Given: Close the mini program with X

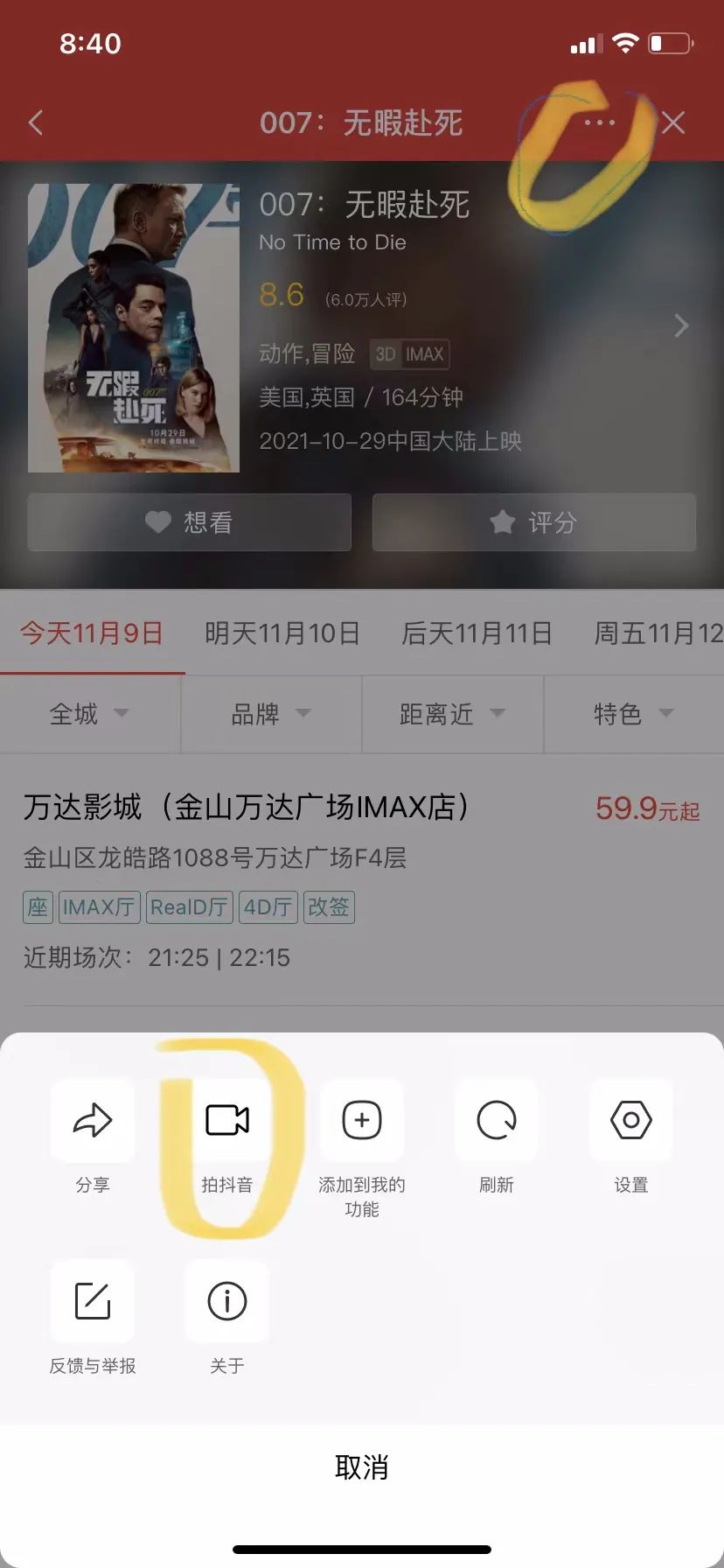Looking at the screenshot, I should 673,122.
